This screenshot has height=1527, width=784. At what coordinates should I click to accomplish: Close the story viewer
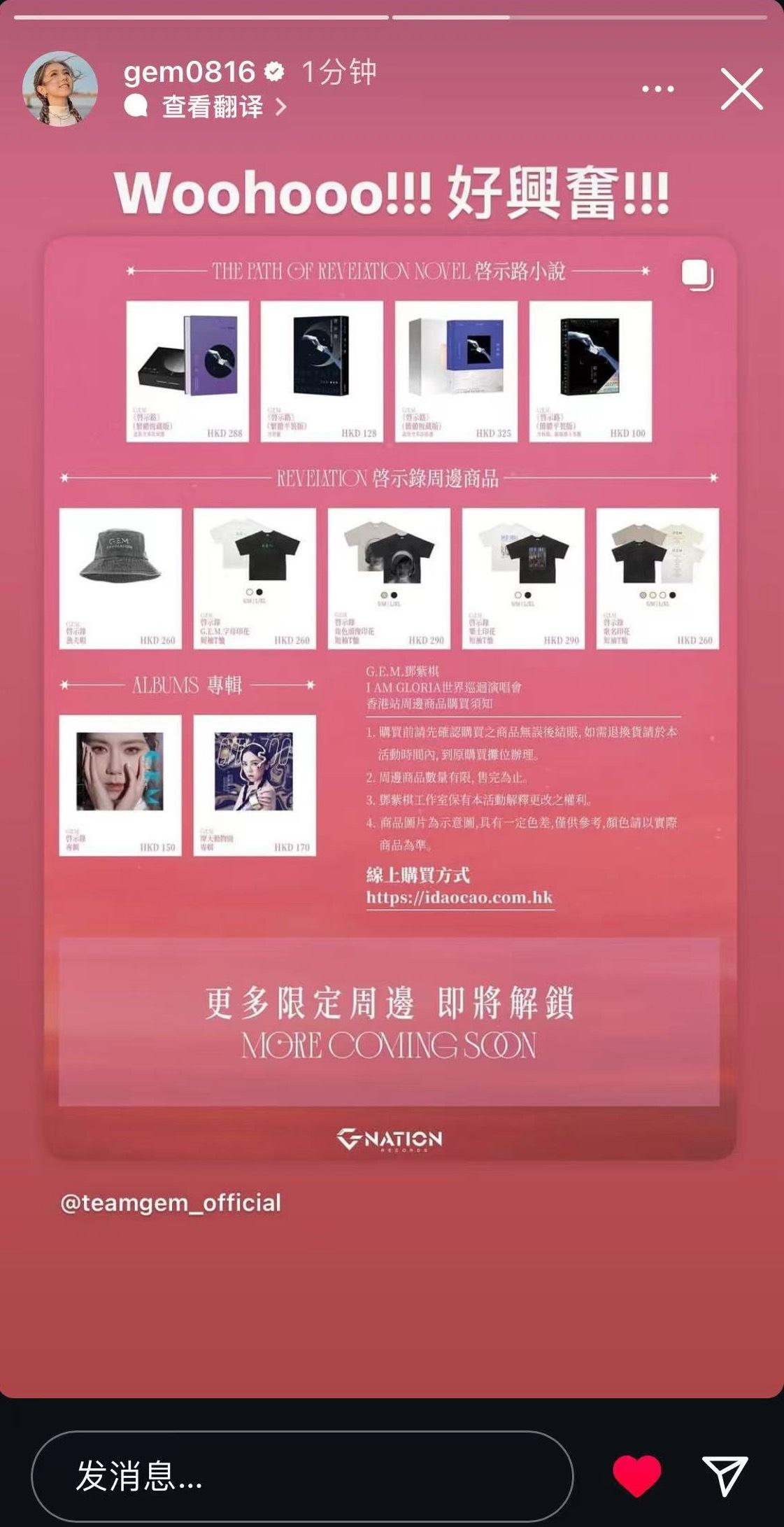tap(741, 89)
